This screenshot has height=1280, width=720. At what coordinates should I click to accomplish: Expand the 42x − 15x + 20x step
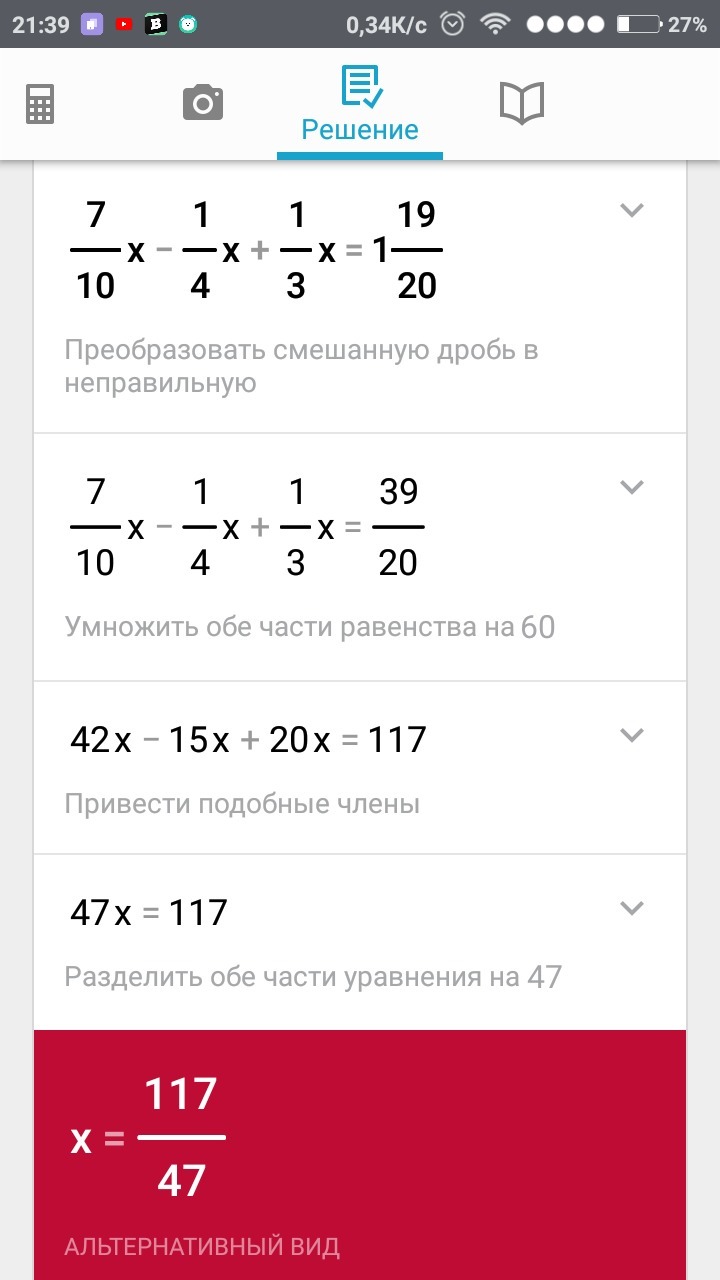631,735
